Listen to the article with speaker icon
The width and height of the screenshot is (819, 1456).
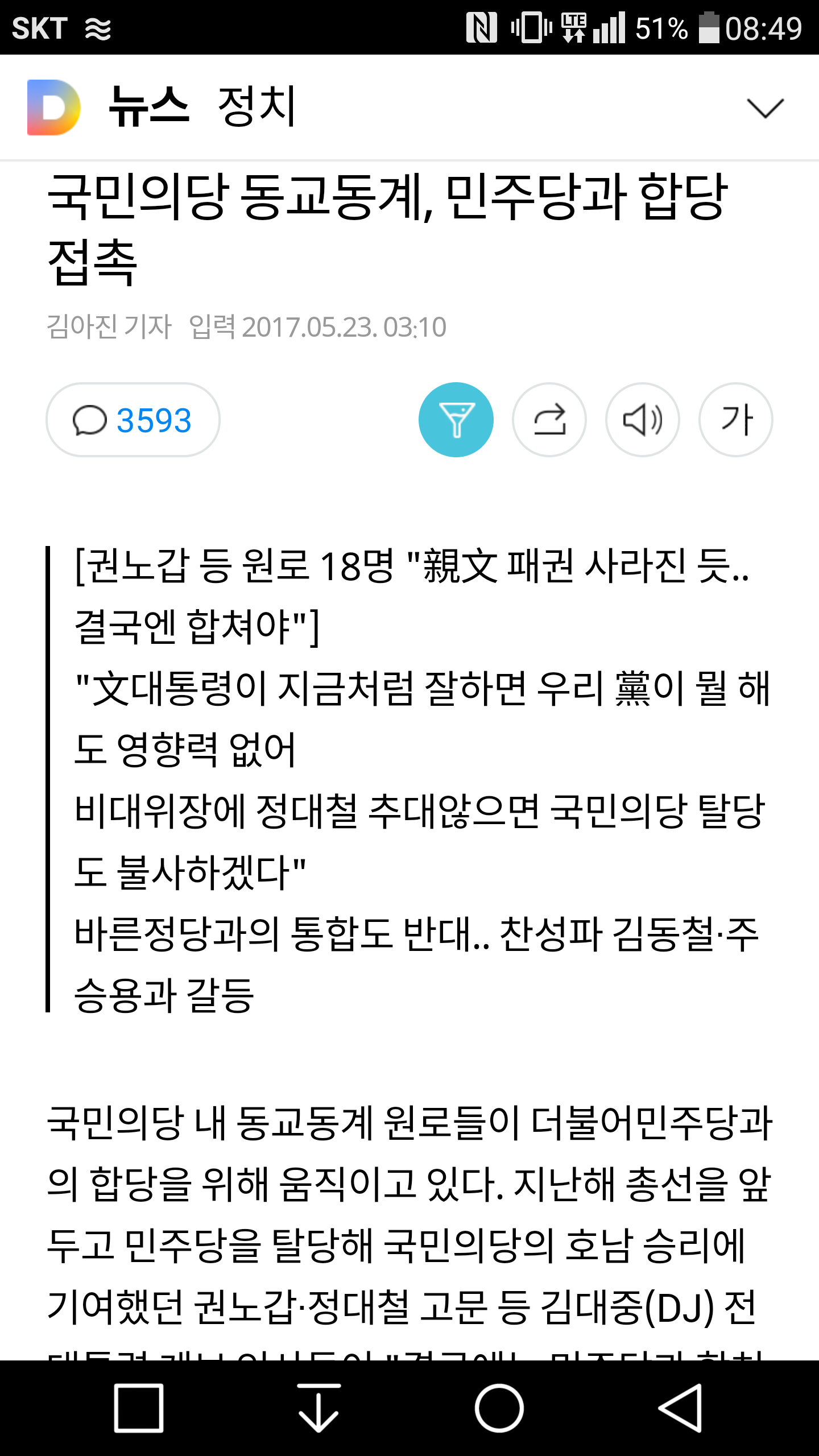click(643, 420)
